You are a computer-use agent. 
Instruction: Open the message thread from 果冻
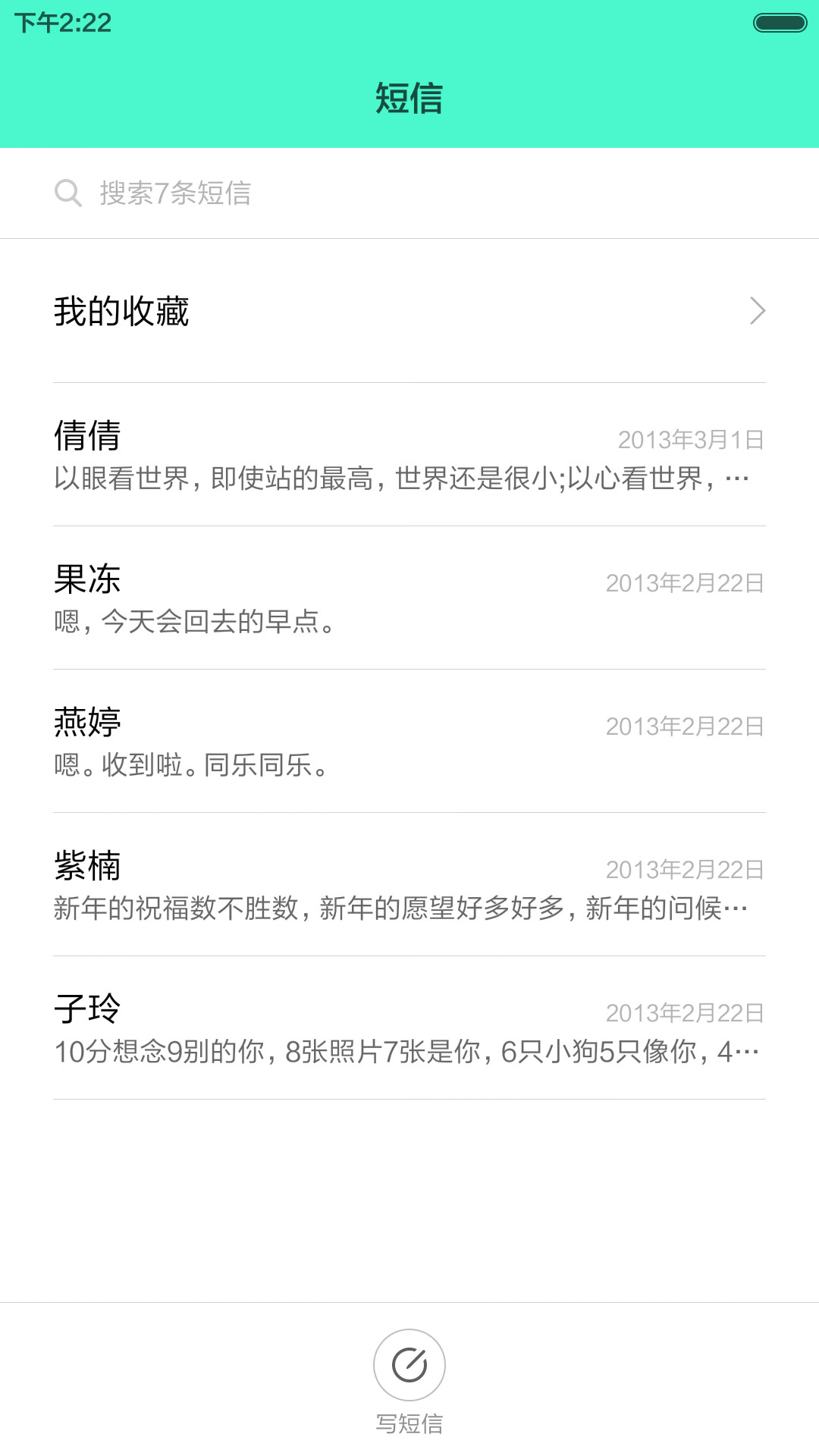(x=409, y=598)
